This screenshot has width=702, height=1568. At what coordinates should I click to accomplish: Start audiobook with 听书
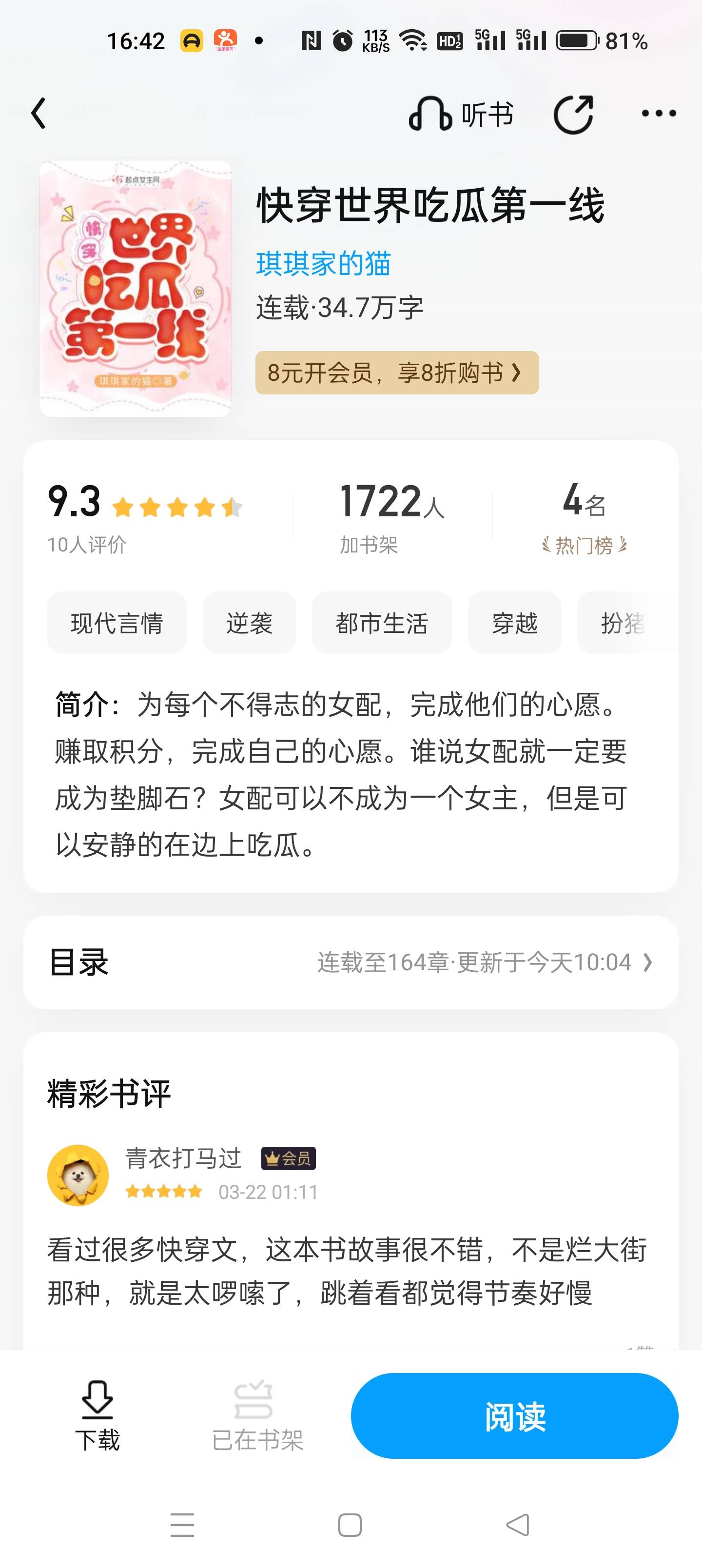click(461, 115)
